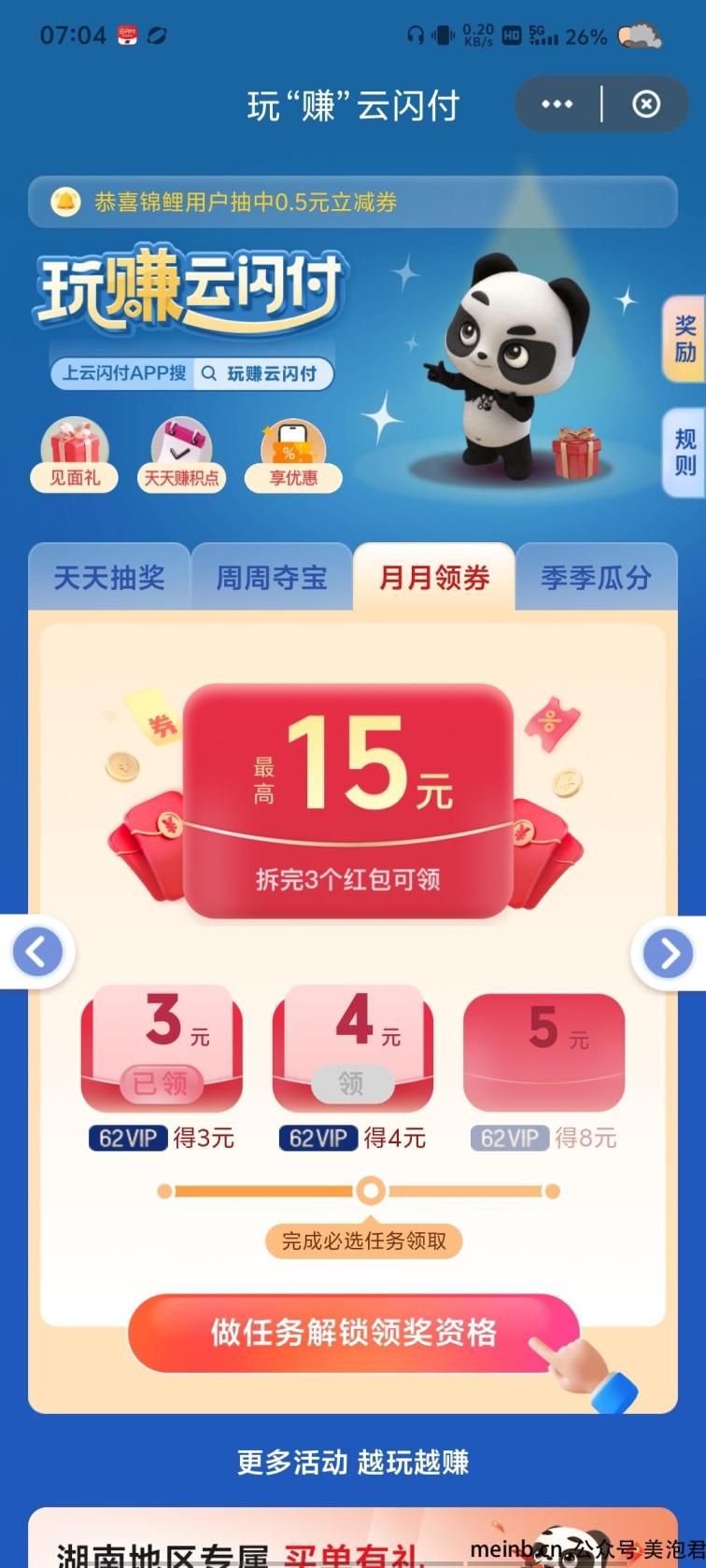The width and height of the screenshot is (706, 1568).
Task: Open the 享优惠 discounts entry
Action: (x=293, y=456)
